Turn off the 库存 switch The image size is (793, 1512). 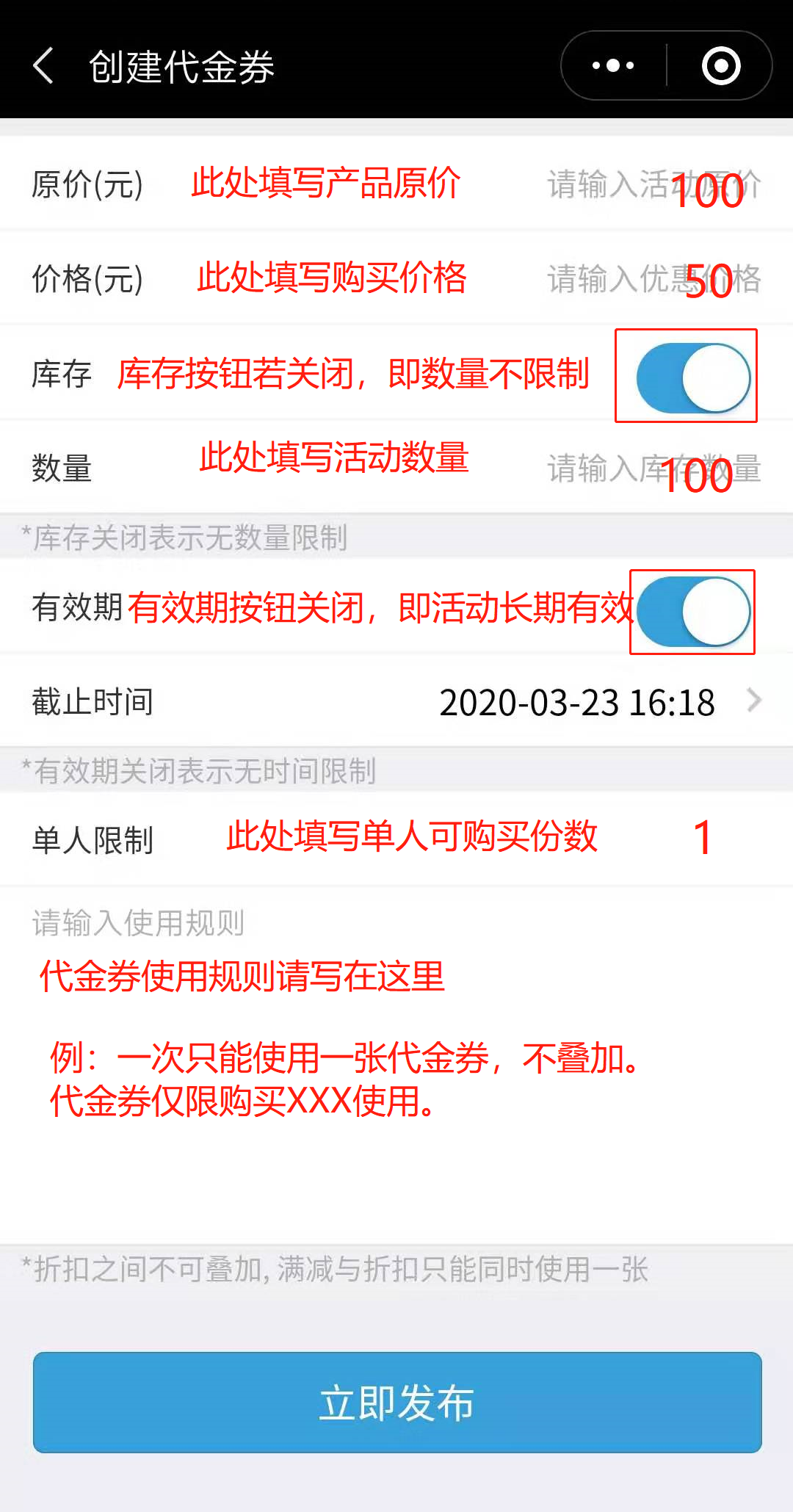tap(692, 377)
